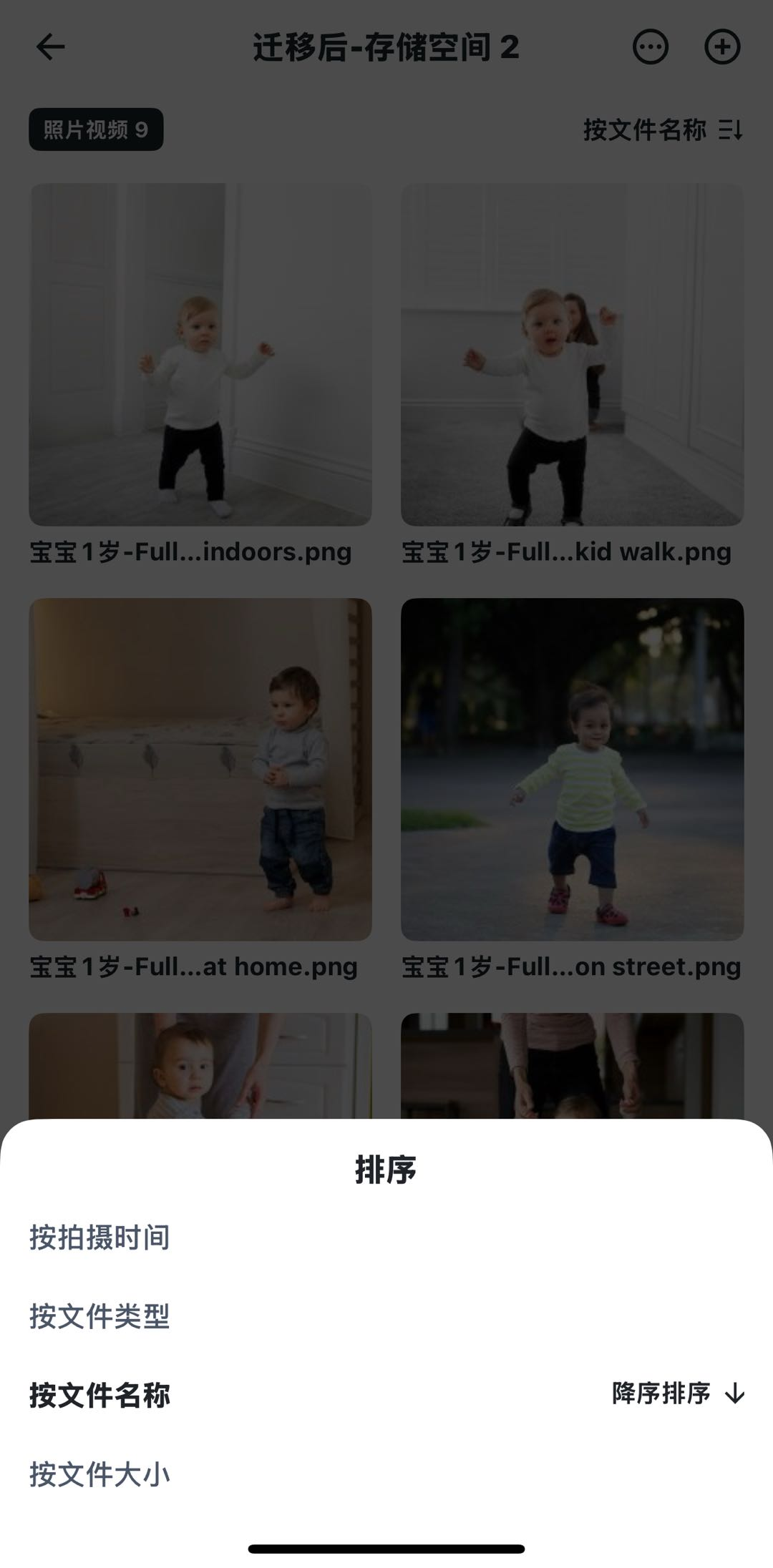Select 按文件名称 sort option
The image size is (773, 1568).
pyautogui.click(x=99, y=1395)
